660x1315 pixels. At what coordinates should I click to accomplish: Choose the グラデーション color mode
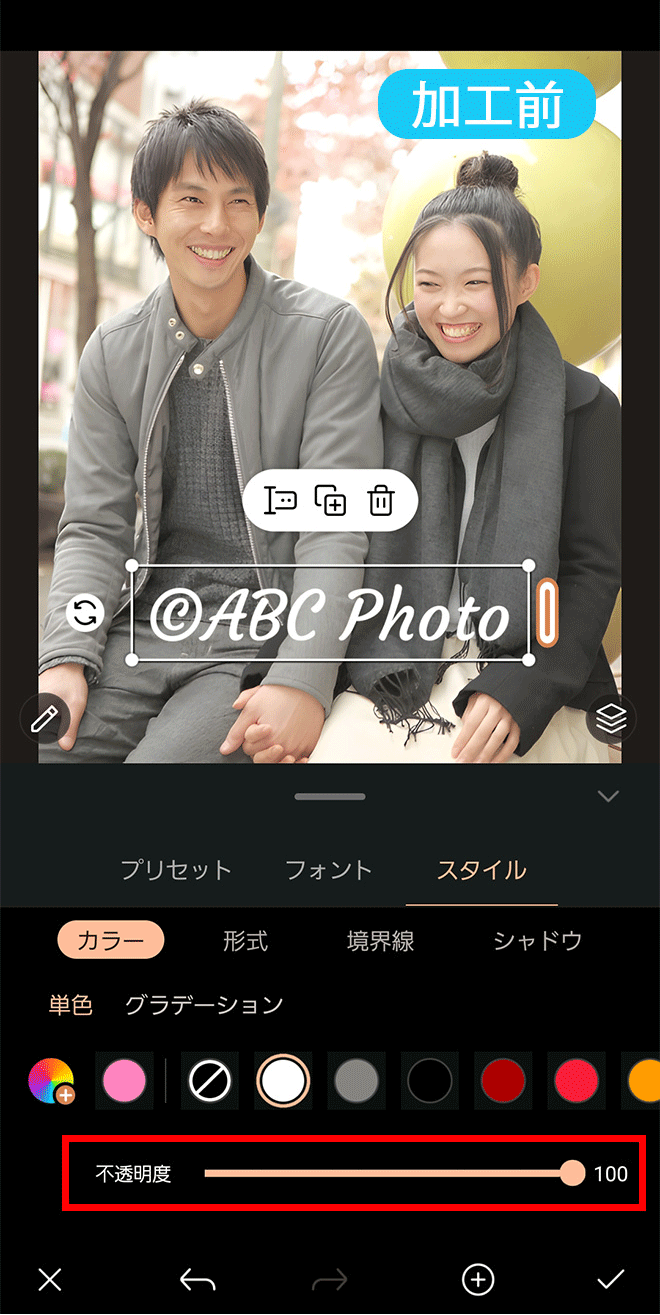[204, 1005]
